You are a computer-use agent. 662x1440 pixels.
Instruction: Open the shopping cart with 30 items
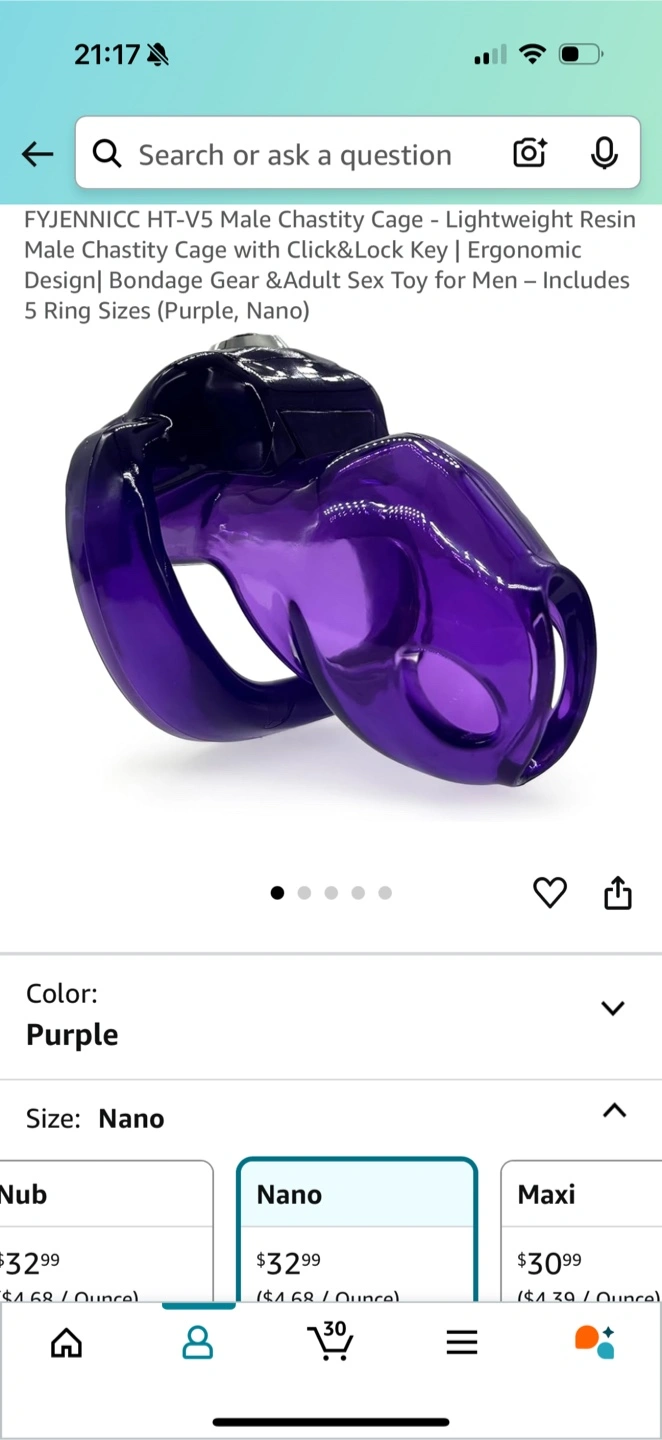(x=330, y=1340)
